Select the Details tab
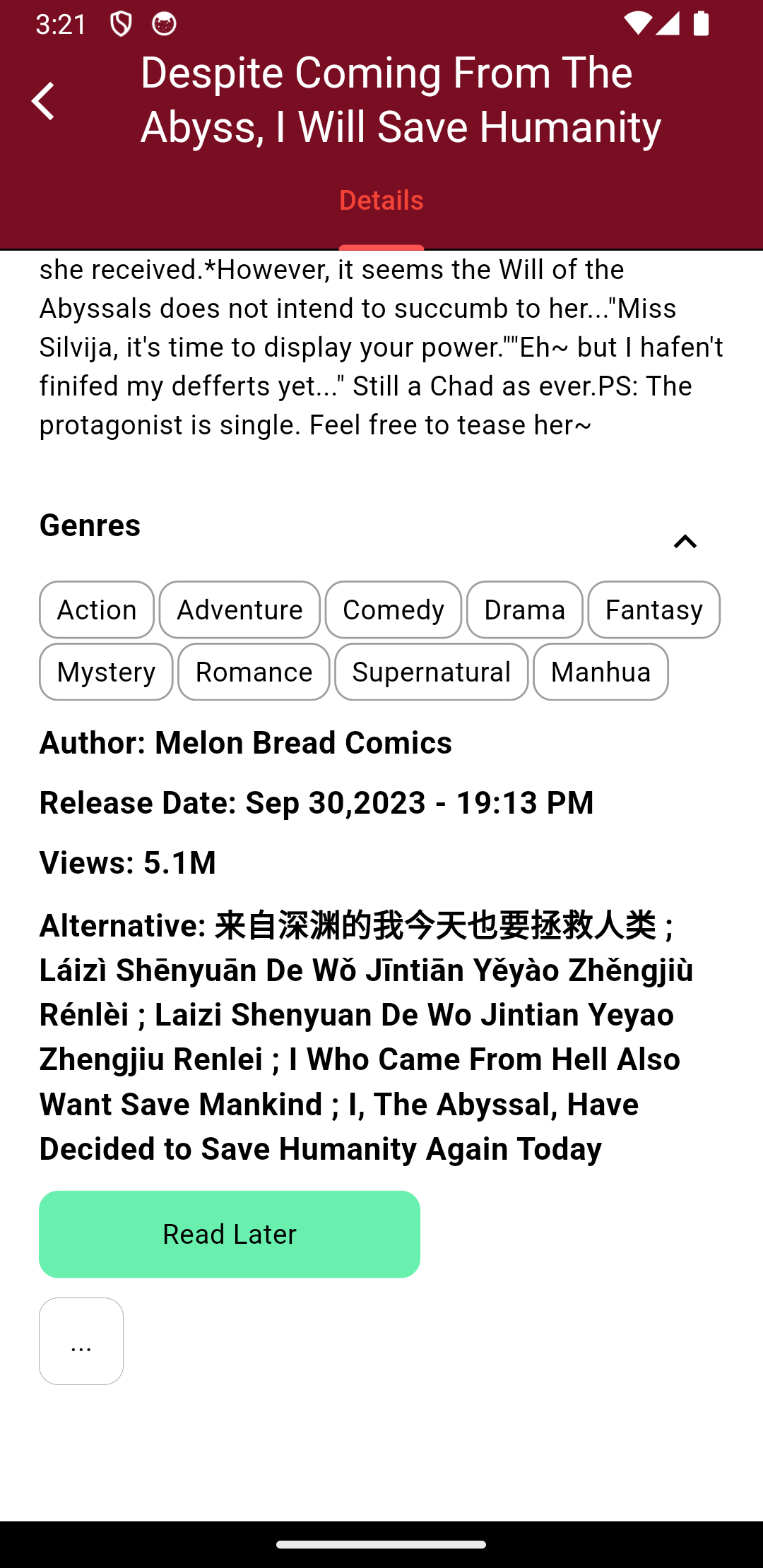Viewport: 763px width, 1568px height. pos(381,201)
